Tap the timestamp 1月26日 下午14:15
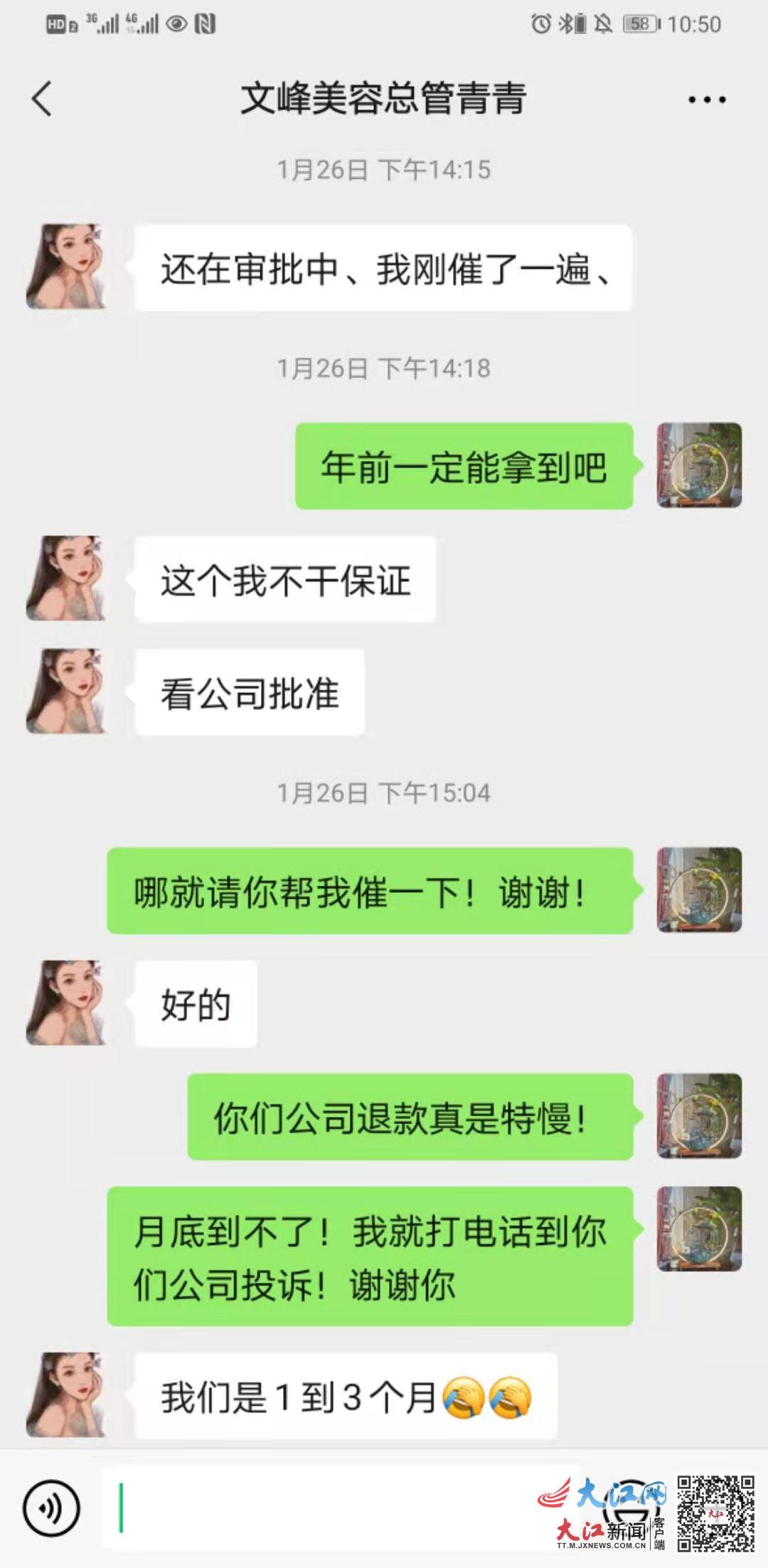This screenshot has width=768, height=1568. 384,169
